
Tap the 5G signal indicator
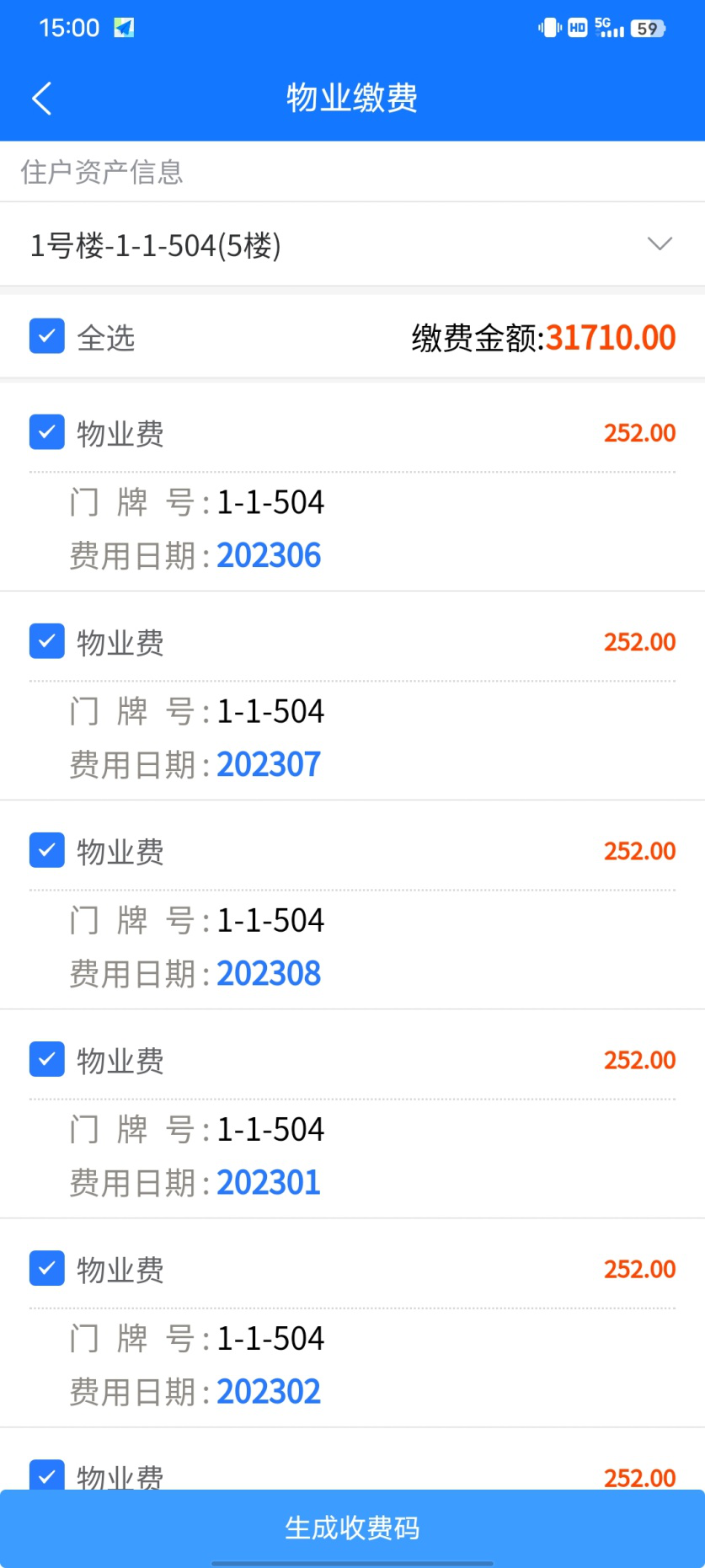click(609, 28)
